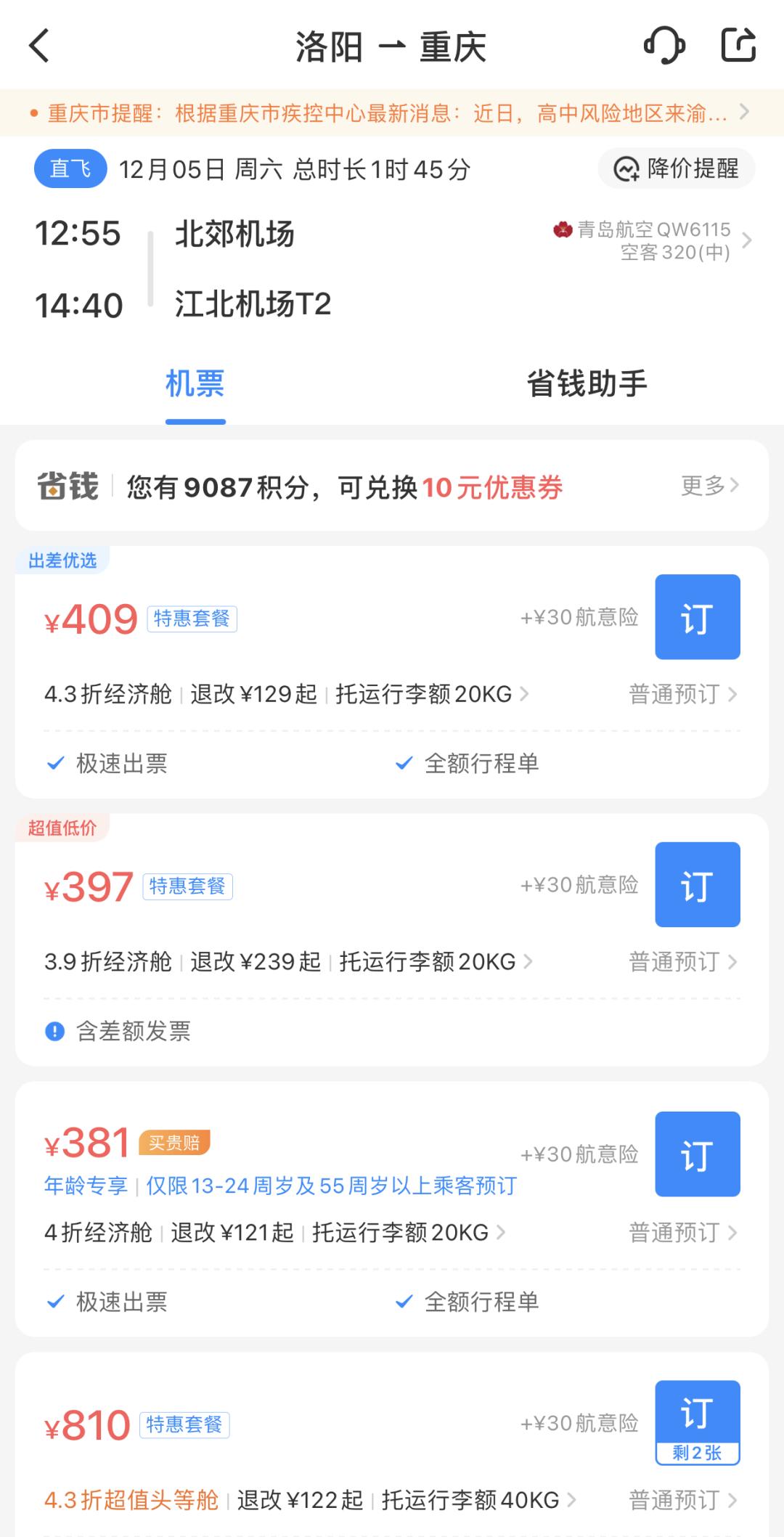Select the 机票 tab
This screenshot has width=784, height=1537.
tap(195, 386)
